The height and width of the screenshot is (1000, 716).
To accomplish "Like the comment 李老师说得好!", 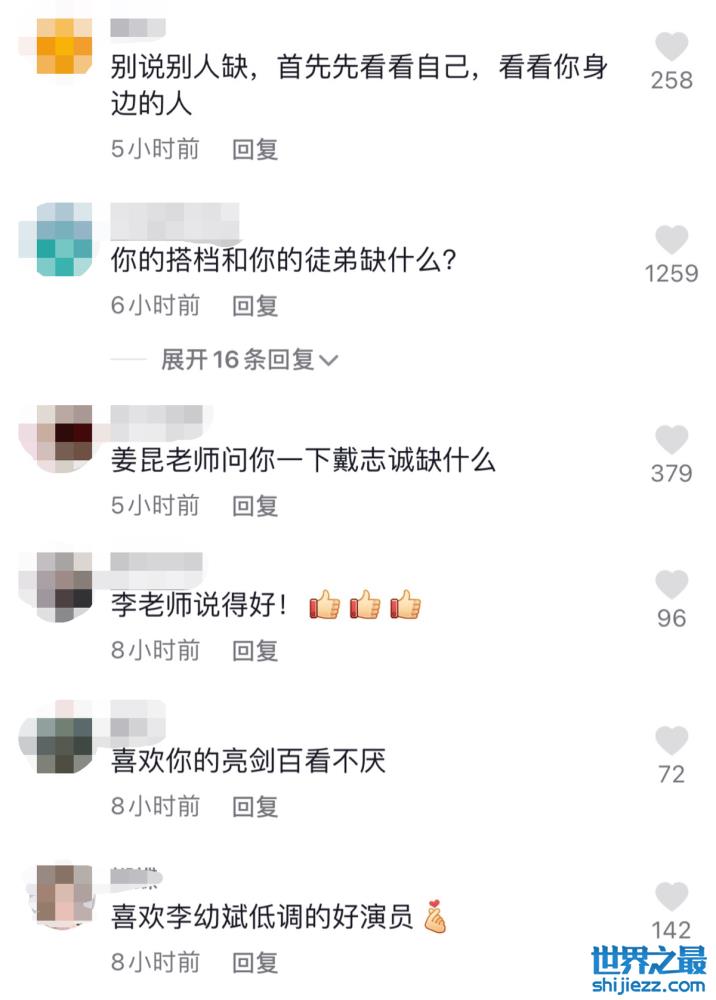I will [671, 585].
